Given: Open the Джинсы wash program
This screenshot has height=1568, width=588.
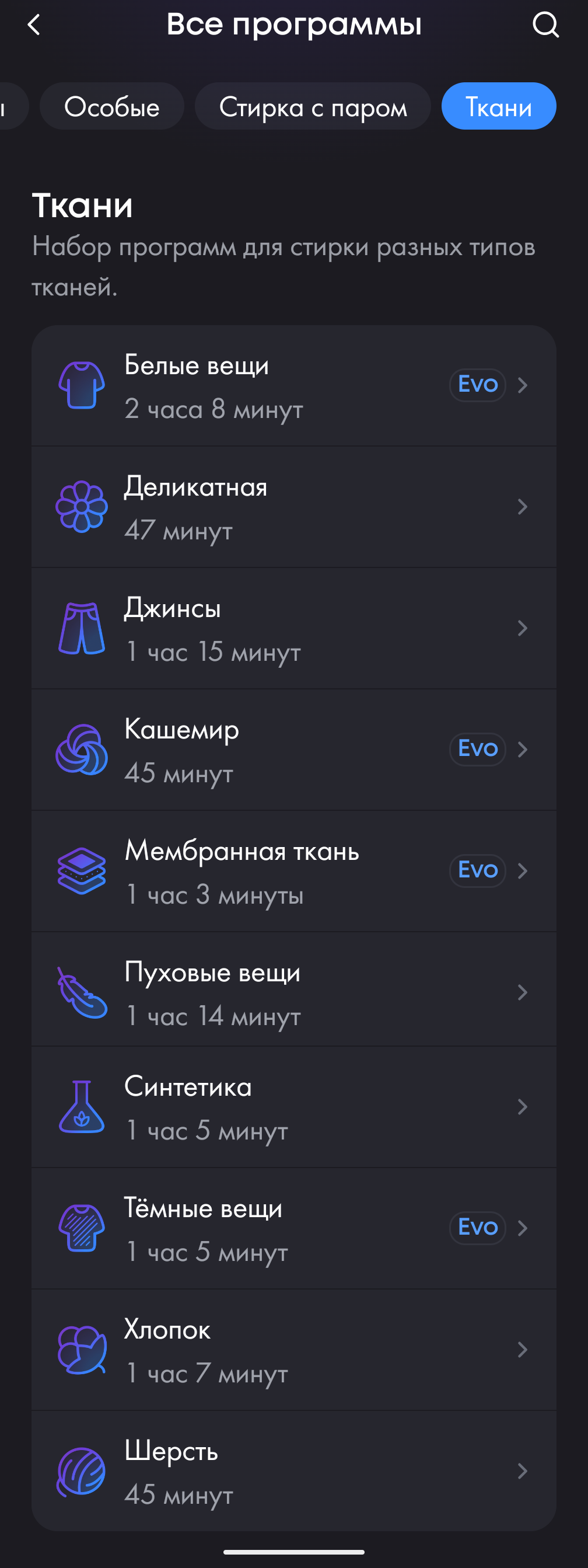Looking at the screenshot, I should (x=293, y=628).
